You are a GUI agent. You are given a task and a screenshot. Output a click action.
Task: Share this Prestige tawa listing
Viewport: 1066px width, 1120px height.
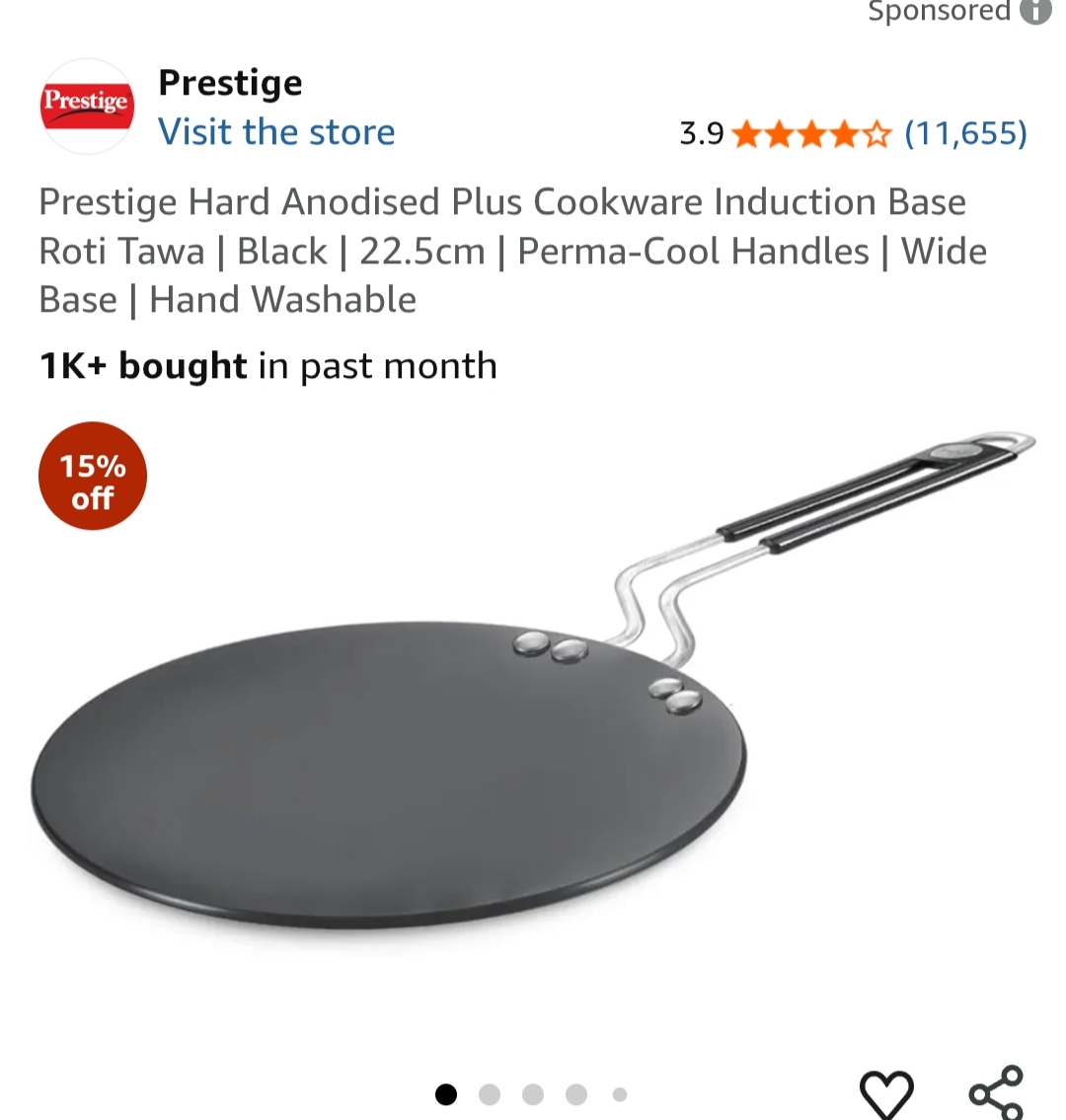coord(997,1091)
